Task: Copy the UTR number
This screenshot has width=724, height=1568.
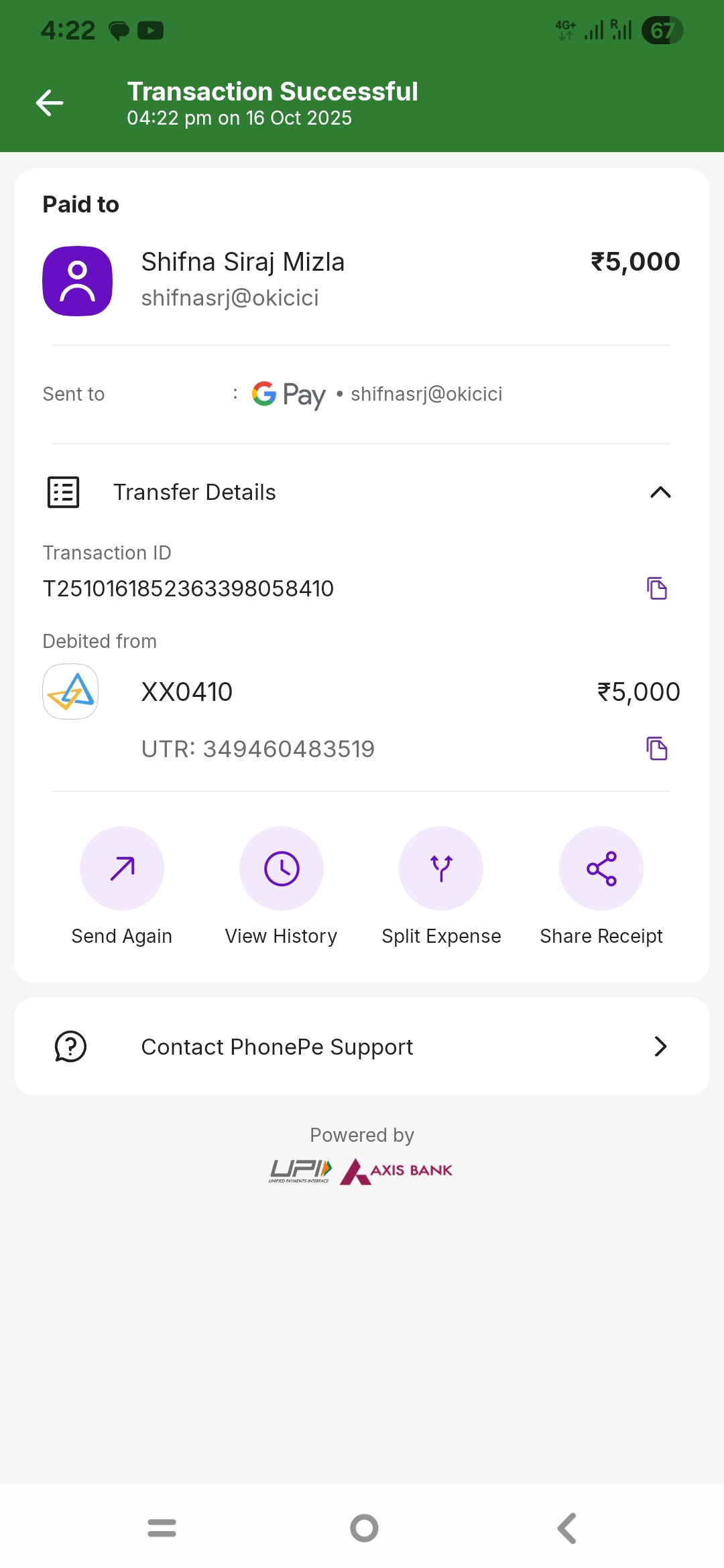Action: pyautogui.click(x=657, y=748)
